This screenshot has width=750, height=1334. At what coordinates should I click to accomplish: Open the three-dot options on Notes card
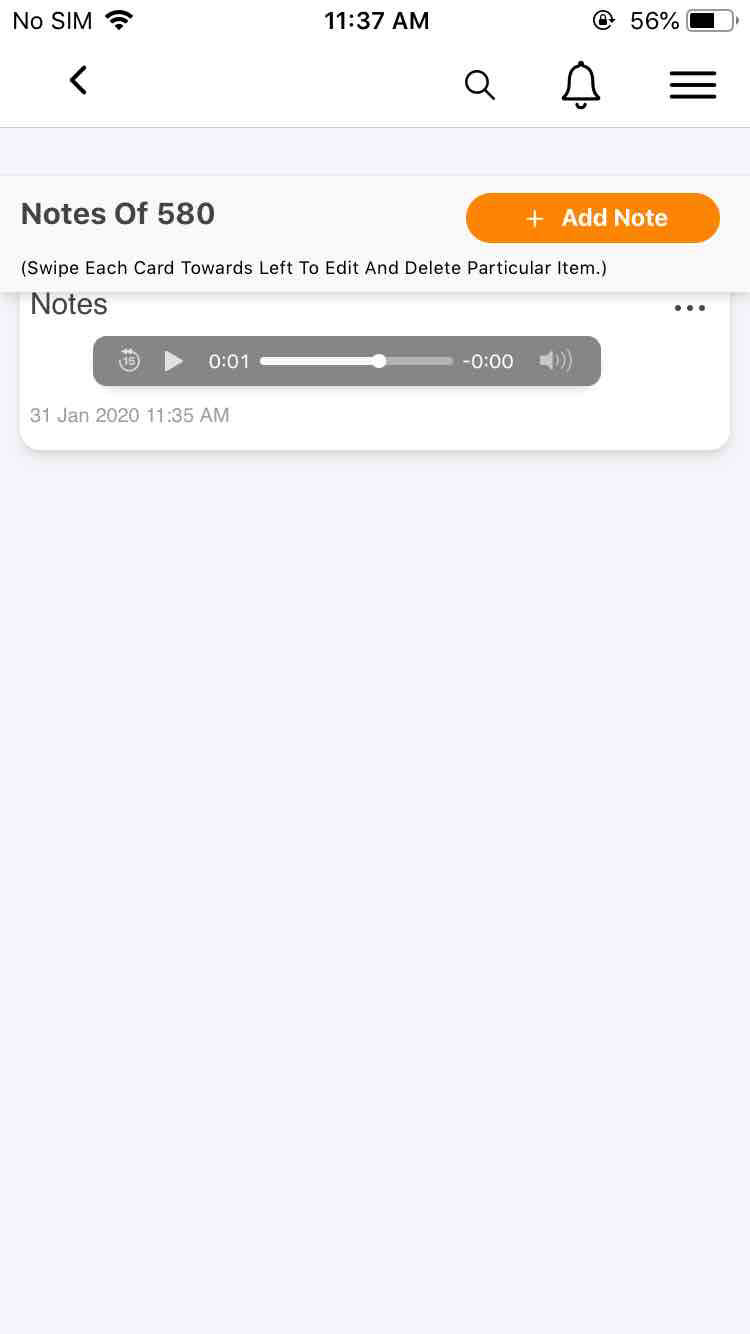pos(690,308)
